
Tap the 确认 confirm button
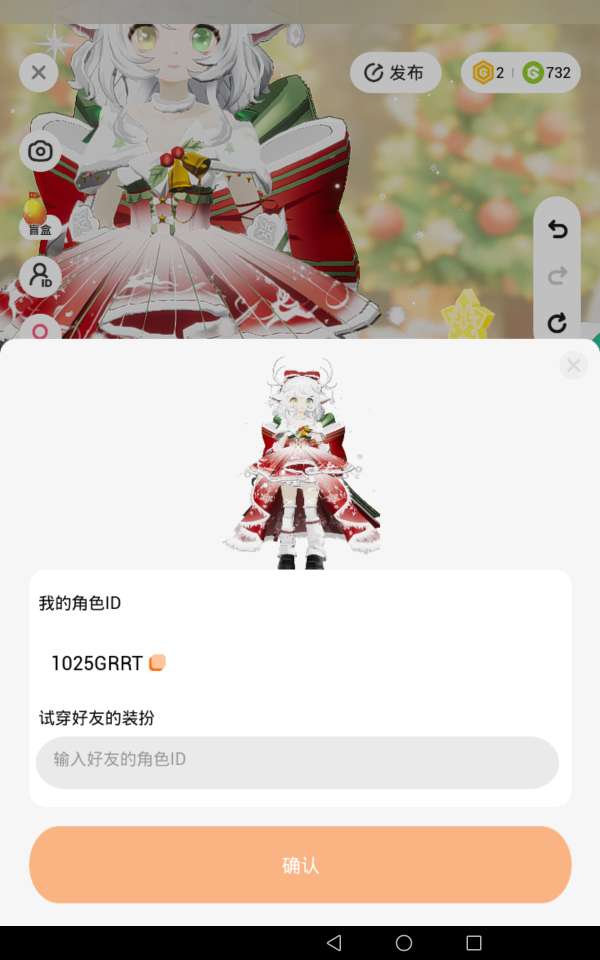point(300,865)
